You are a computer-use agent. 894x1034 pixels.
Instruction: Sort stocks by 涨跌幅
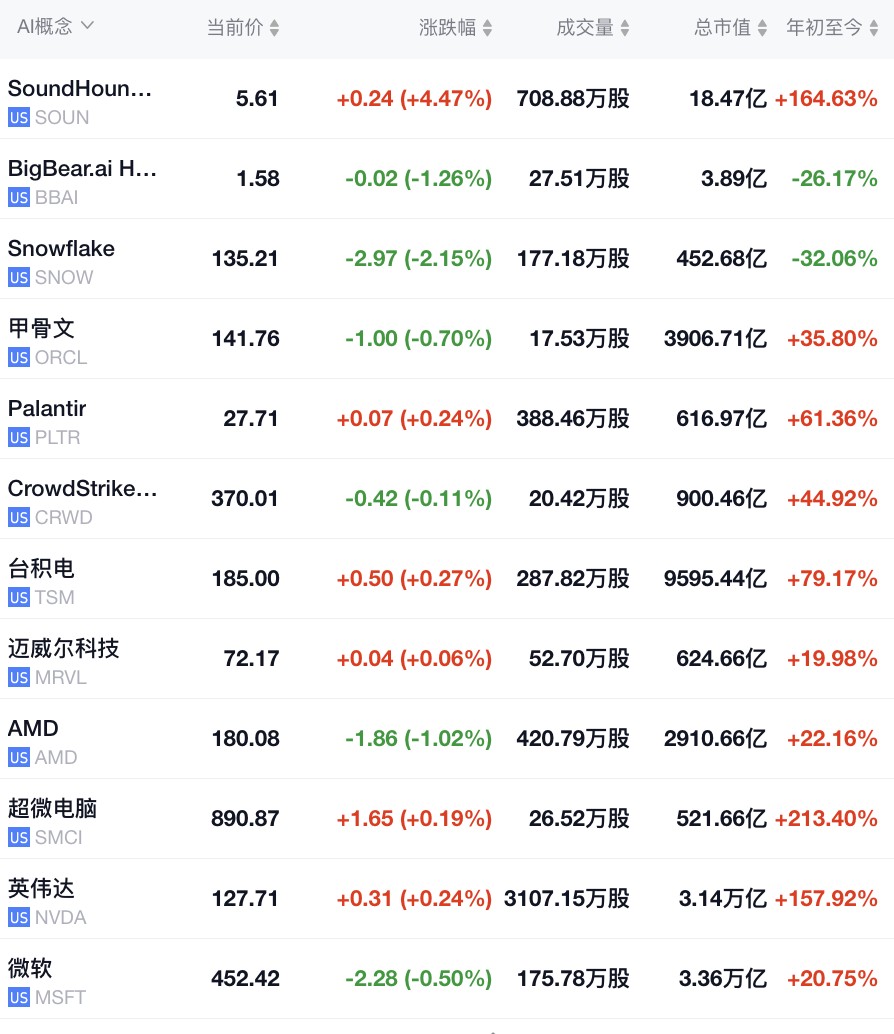(x=455, y=28)
